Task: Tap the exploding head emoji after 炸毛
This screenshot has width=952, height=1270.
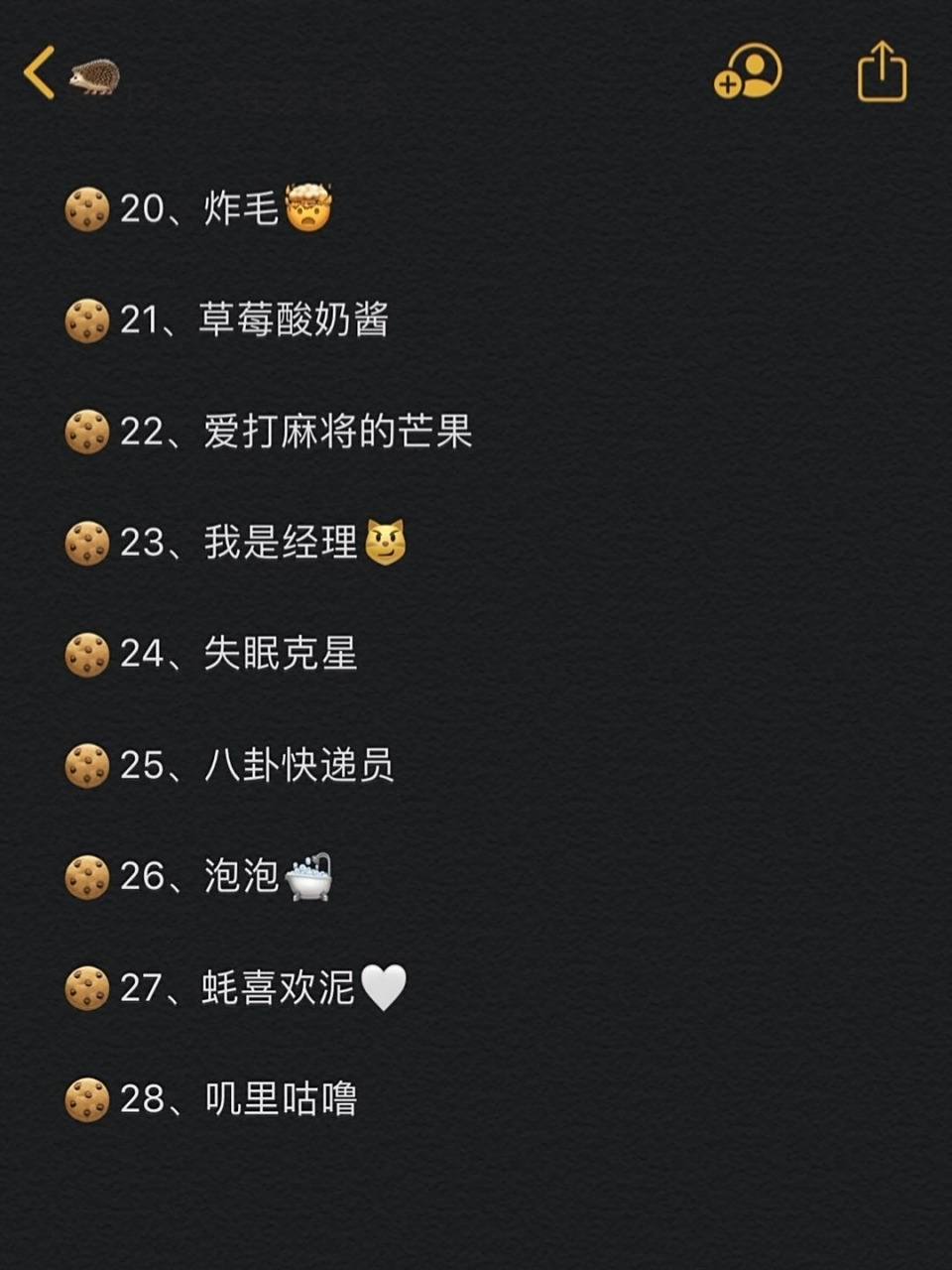Action: click(x=309, y=206)
